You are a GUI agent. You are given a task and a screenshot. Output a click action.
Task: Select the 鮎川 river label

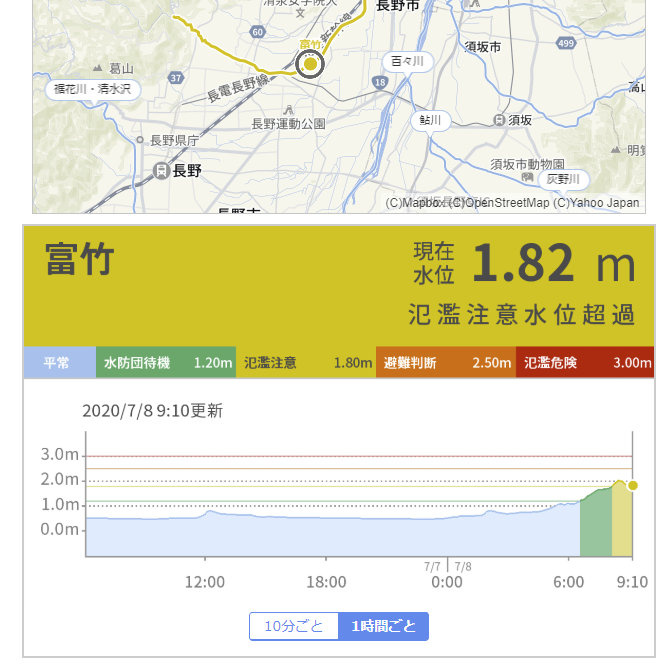coord(431,120)
